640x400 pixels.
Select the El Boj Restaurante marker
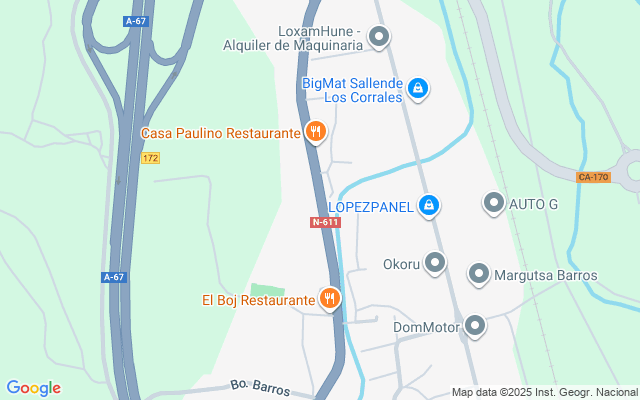coord(330,297)
